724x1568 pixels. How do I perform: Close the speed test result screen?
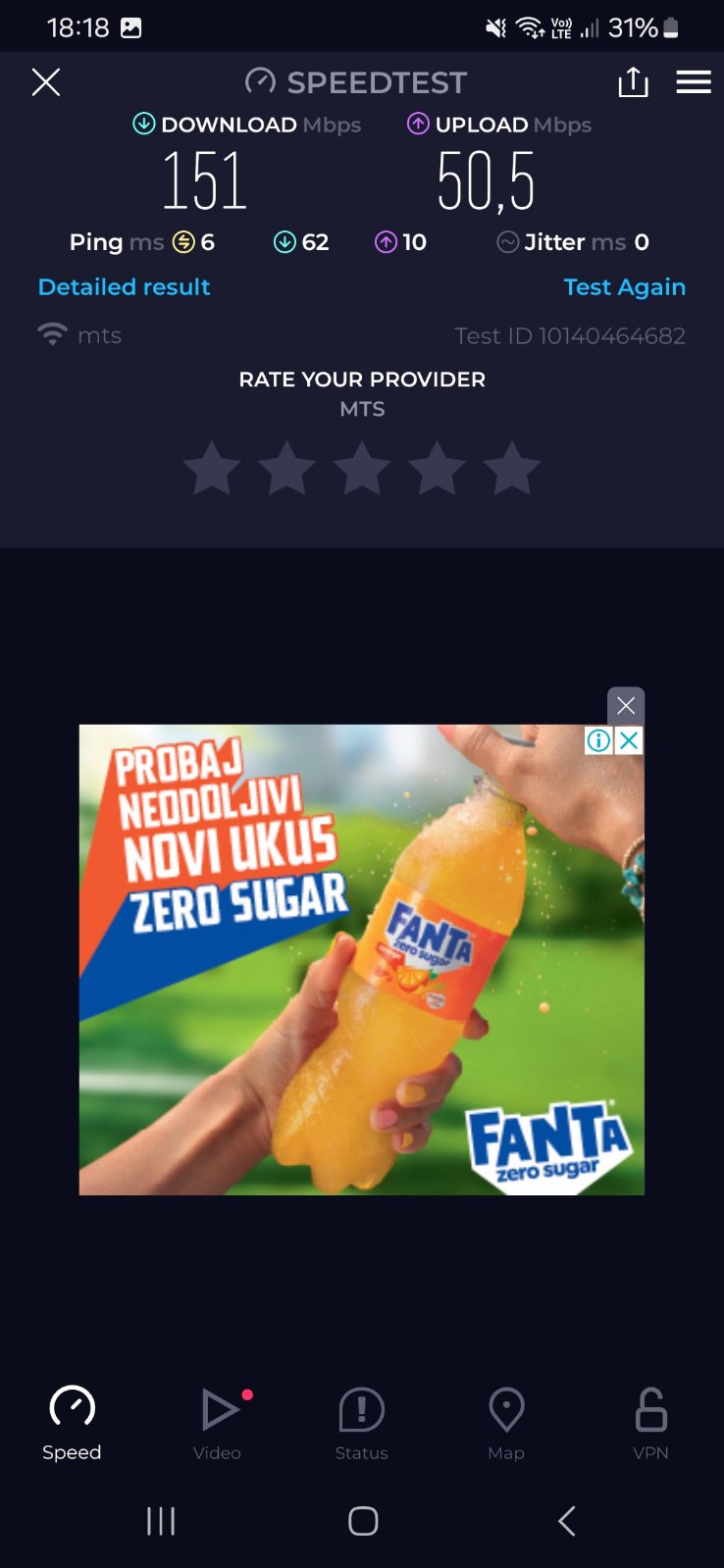tap(46, 82)
